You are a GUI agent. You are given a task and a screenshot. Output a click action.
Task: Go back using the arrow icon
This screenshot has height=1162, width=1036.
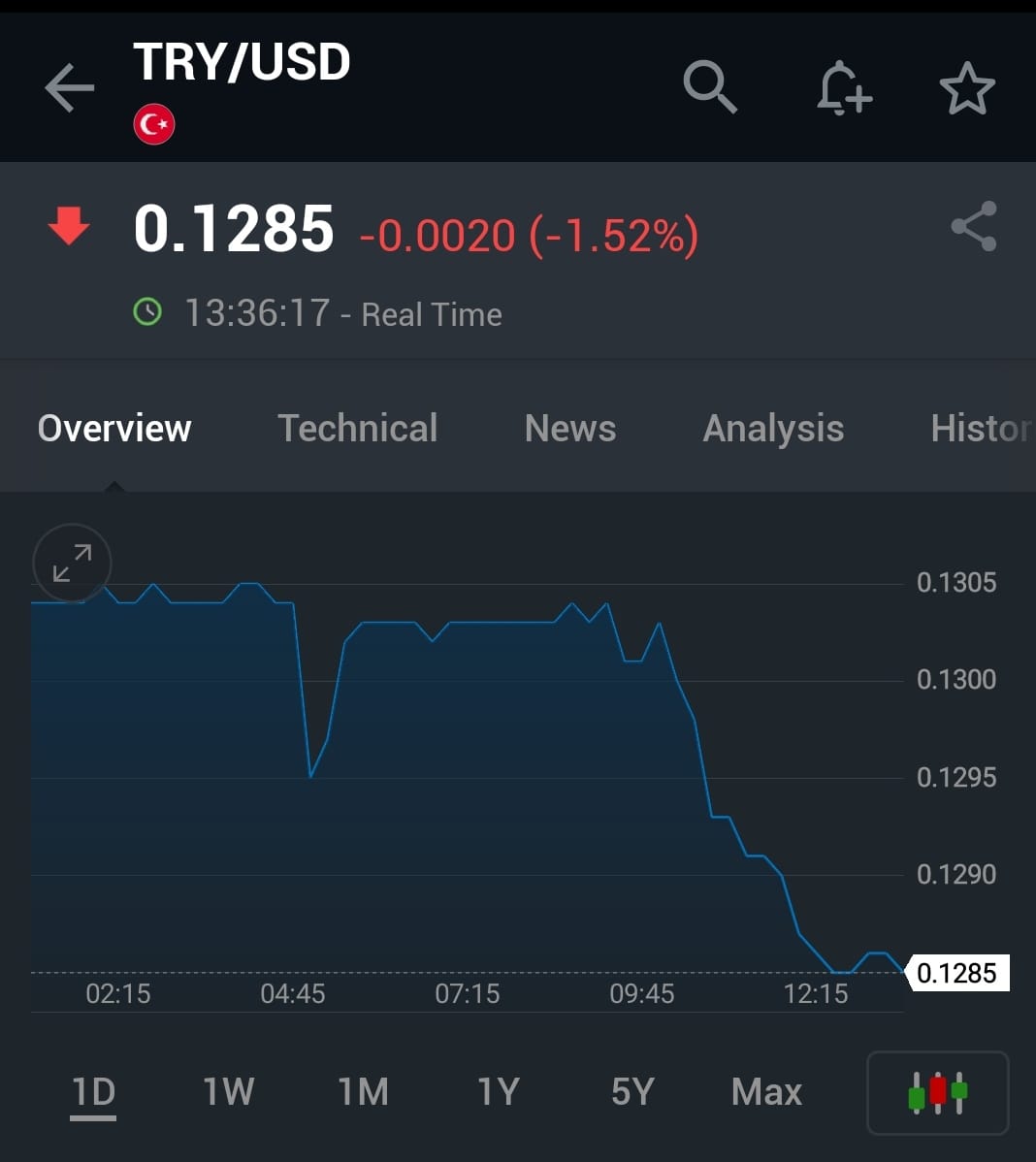coord(70,88)
